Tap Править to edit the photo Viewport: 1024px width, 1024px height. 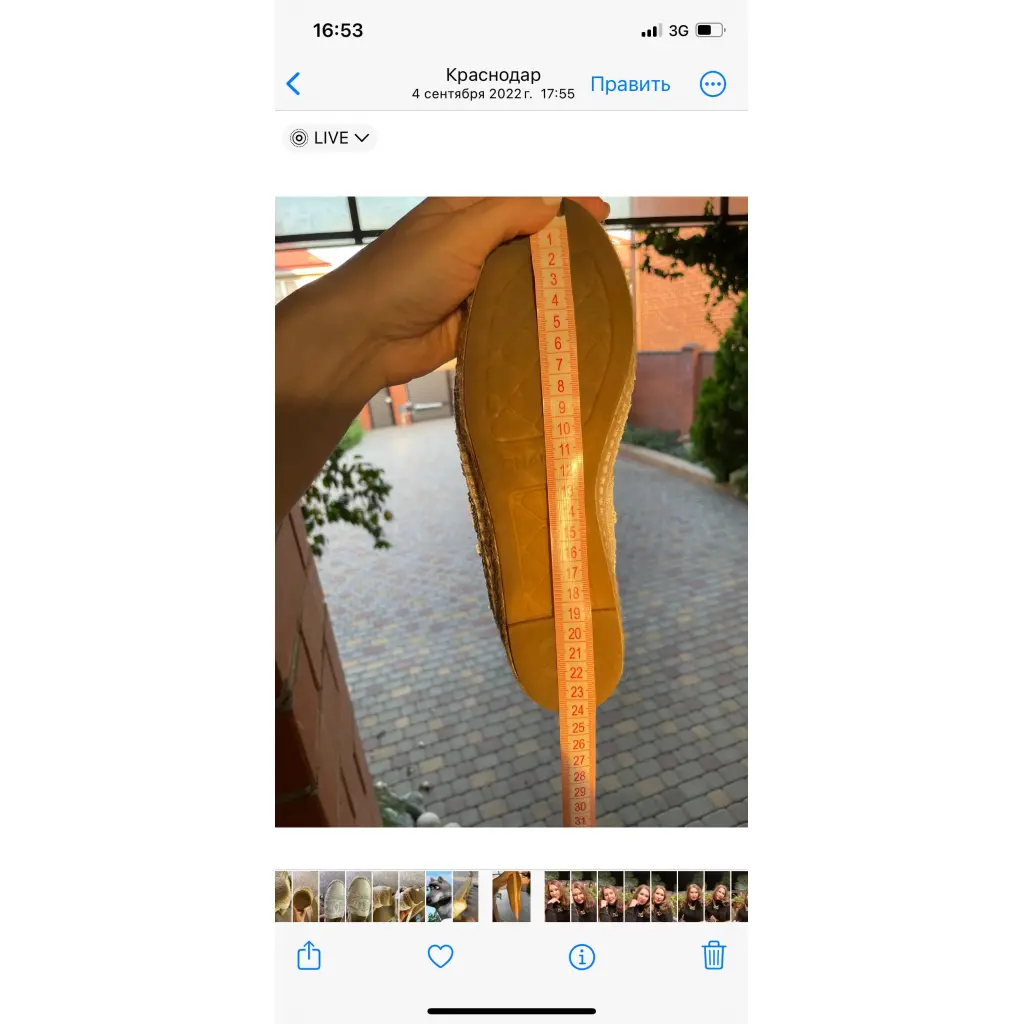coord(630,84)
